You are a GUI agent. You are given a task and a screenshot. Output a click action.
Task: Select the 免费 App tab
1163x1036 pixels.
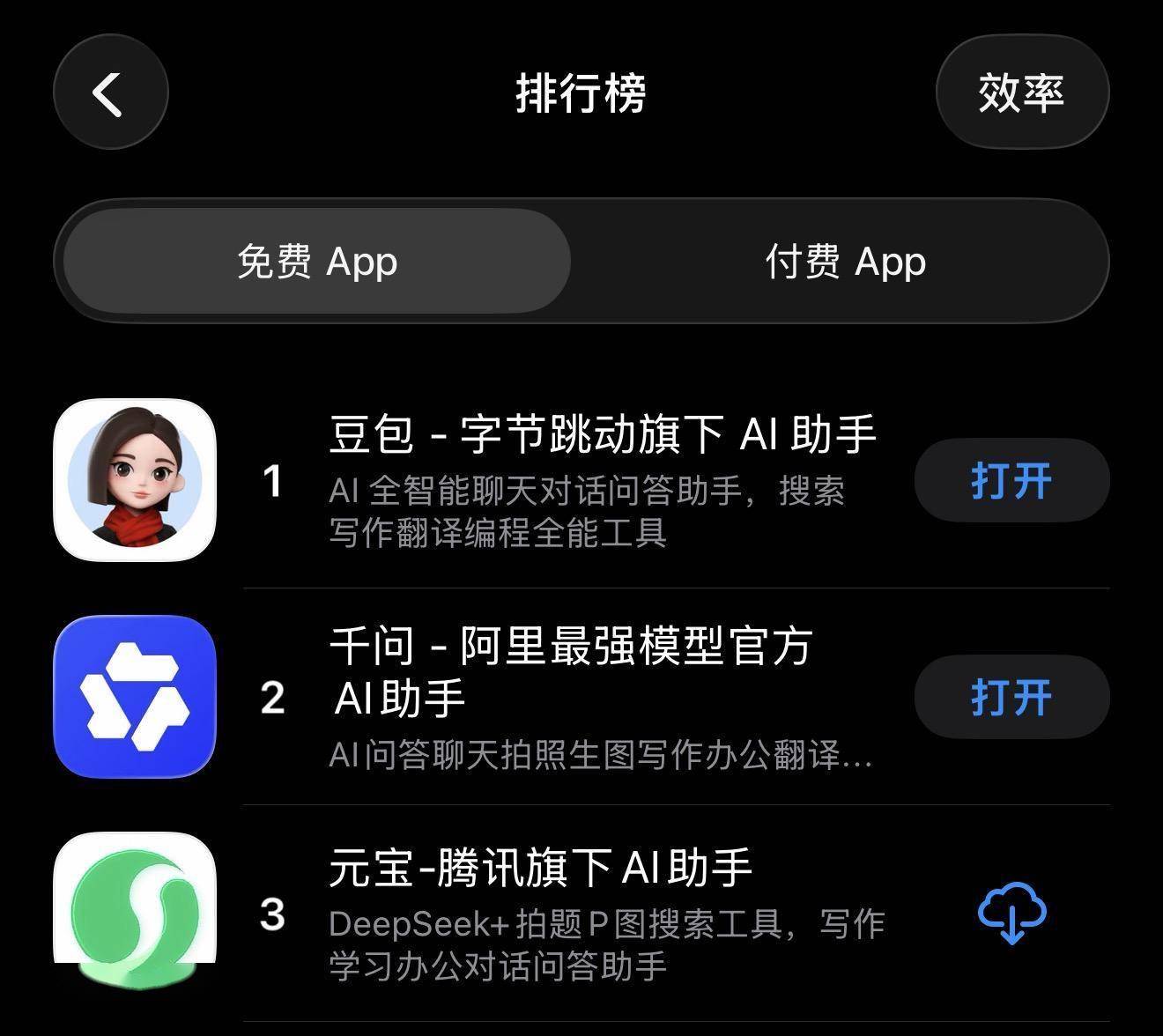317,262
